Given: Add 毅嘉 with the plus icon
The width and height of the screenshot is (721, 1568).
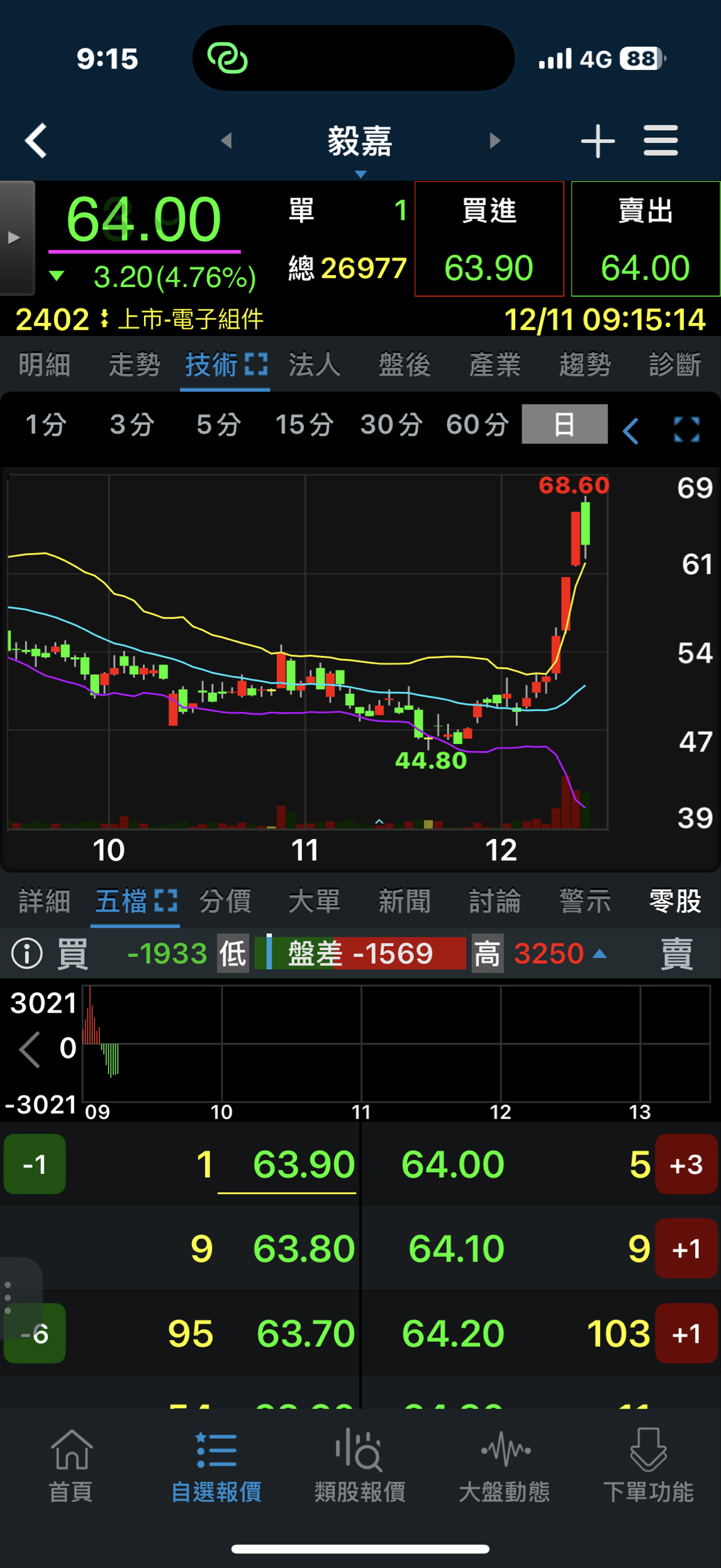Looking at the screenshot, I should (597, 140).
